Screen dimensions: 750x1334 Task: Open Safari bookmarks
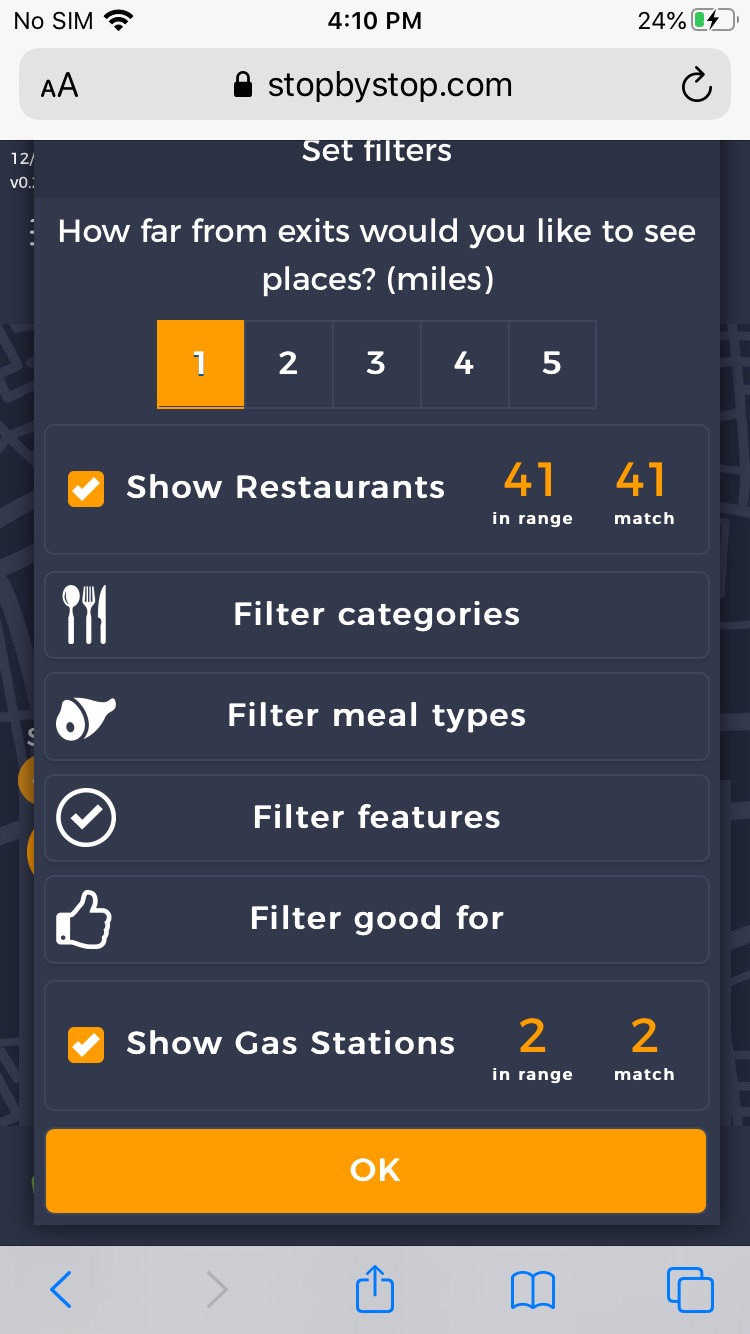coord(532,1290)
